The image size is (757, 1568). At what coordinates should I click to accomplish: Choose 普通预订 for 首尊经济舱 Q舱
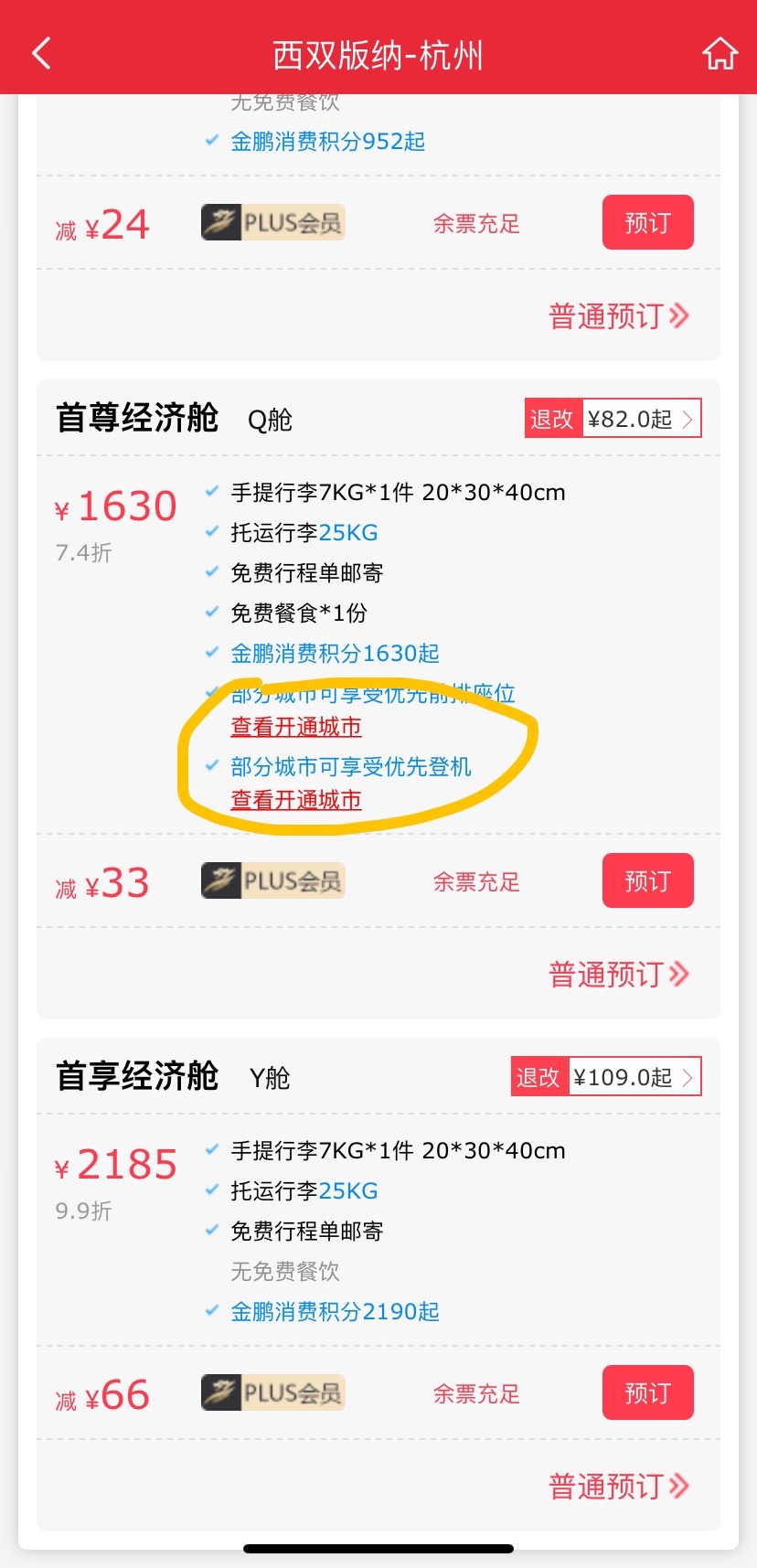click(618, 975)
